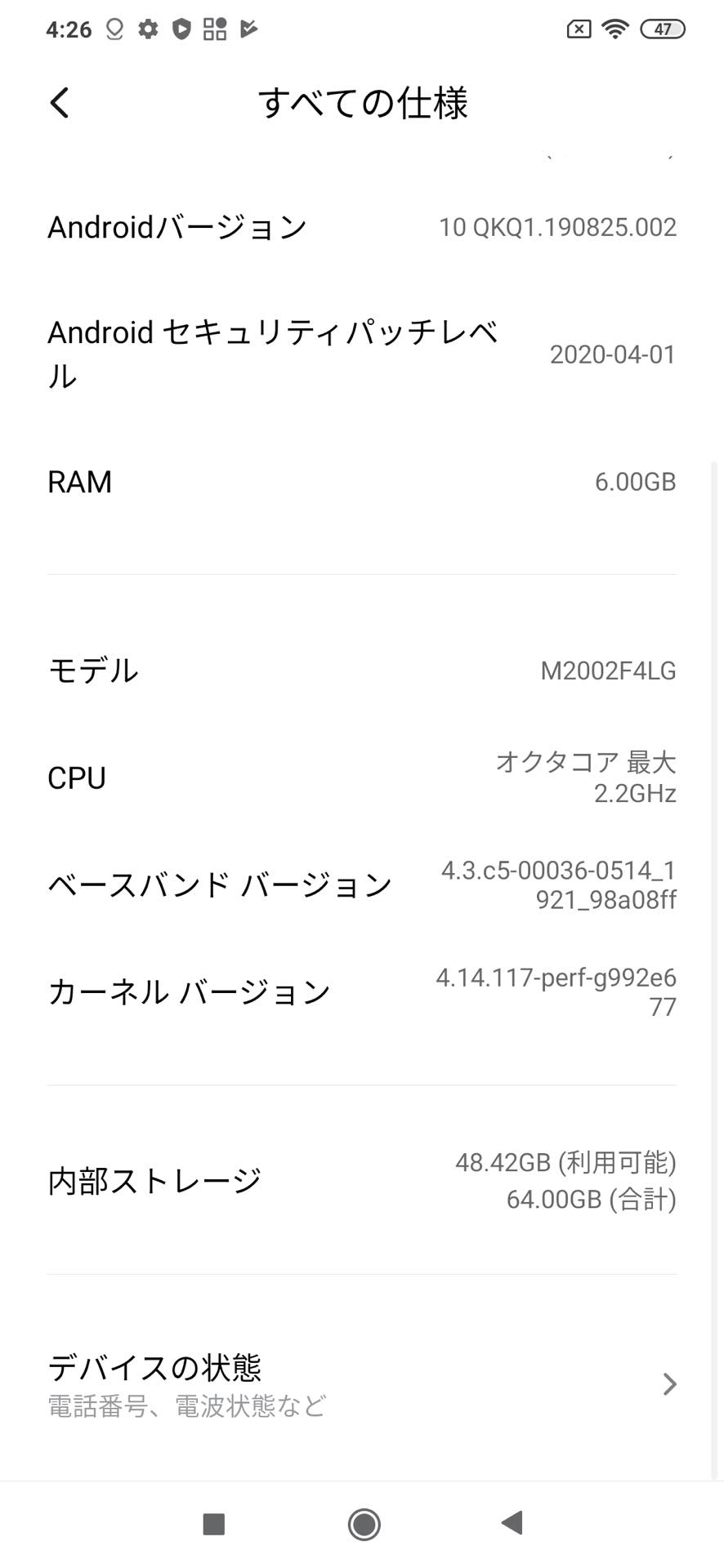Tap the CPU row
The image size is (724, 1568).
click(x=362, y=777)
